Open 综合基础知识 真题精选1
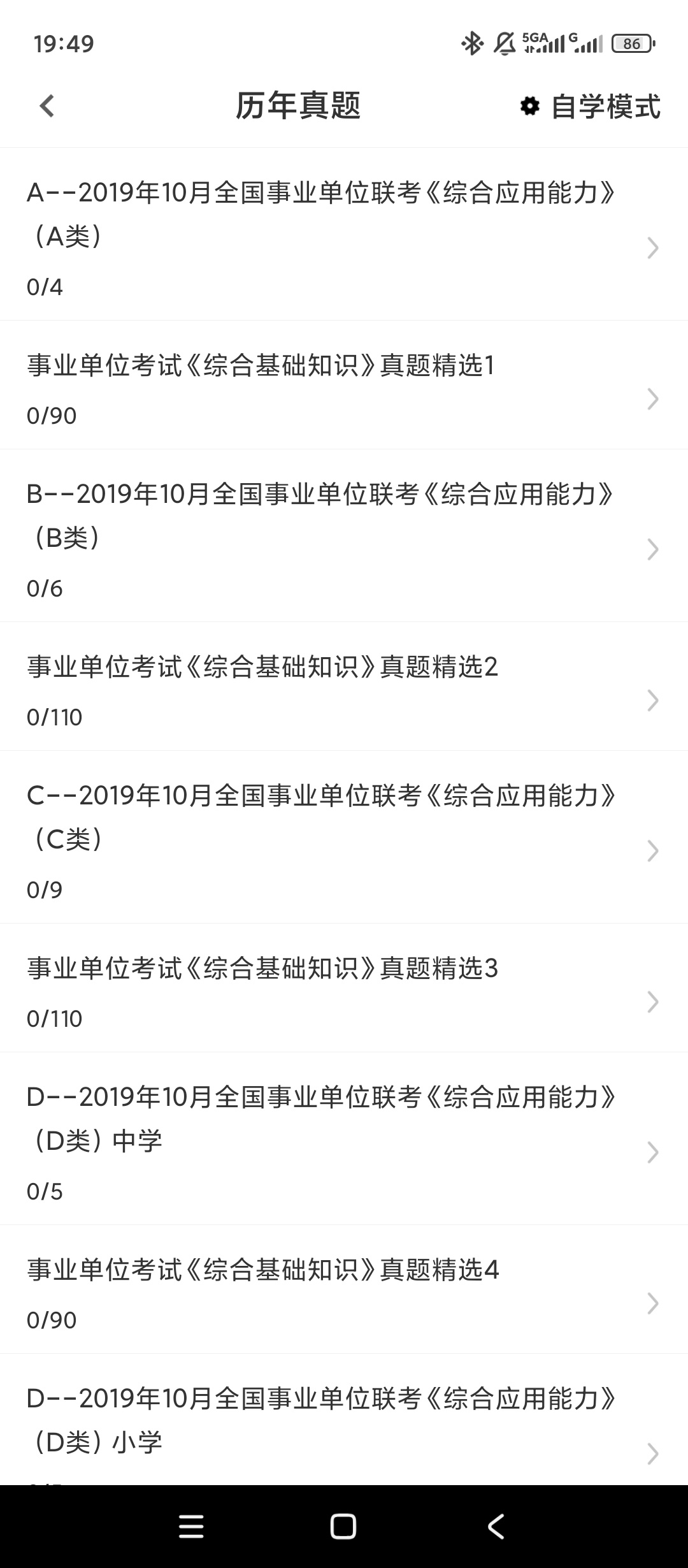 [x=344, y=385]
